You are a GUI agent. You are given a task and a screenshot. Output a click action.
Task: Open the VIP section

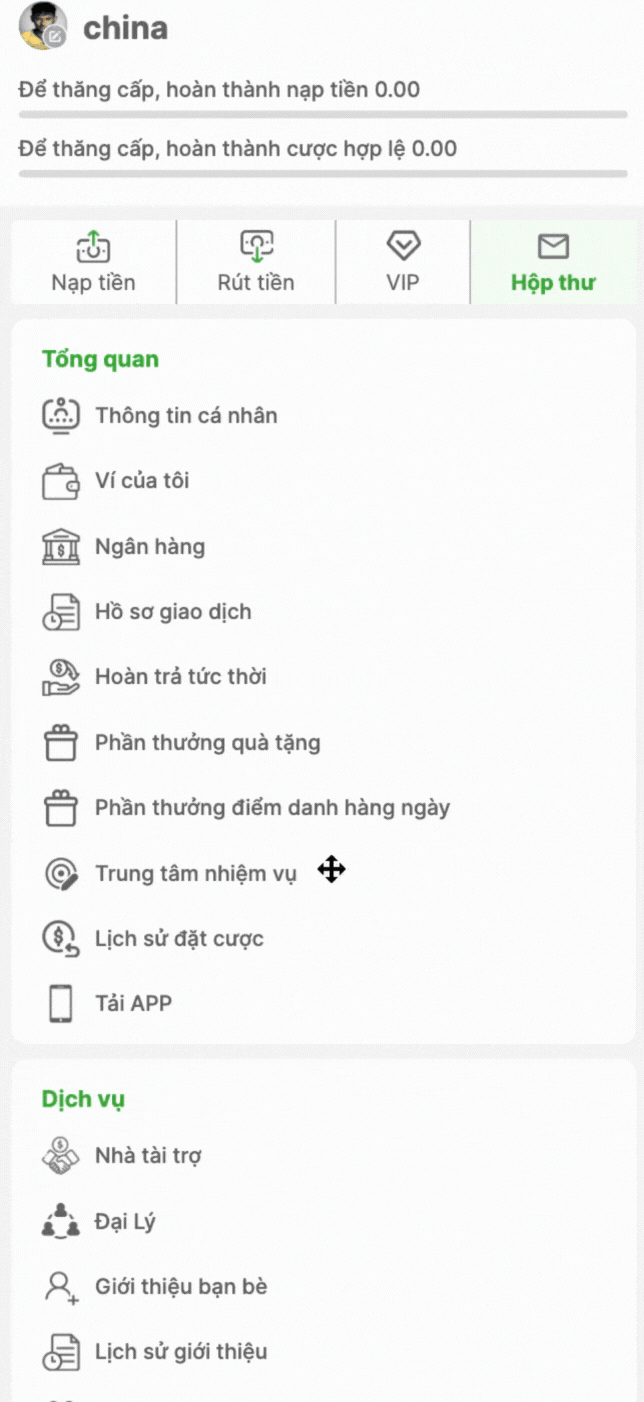click(403, 262)
